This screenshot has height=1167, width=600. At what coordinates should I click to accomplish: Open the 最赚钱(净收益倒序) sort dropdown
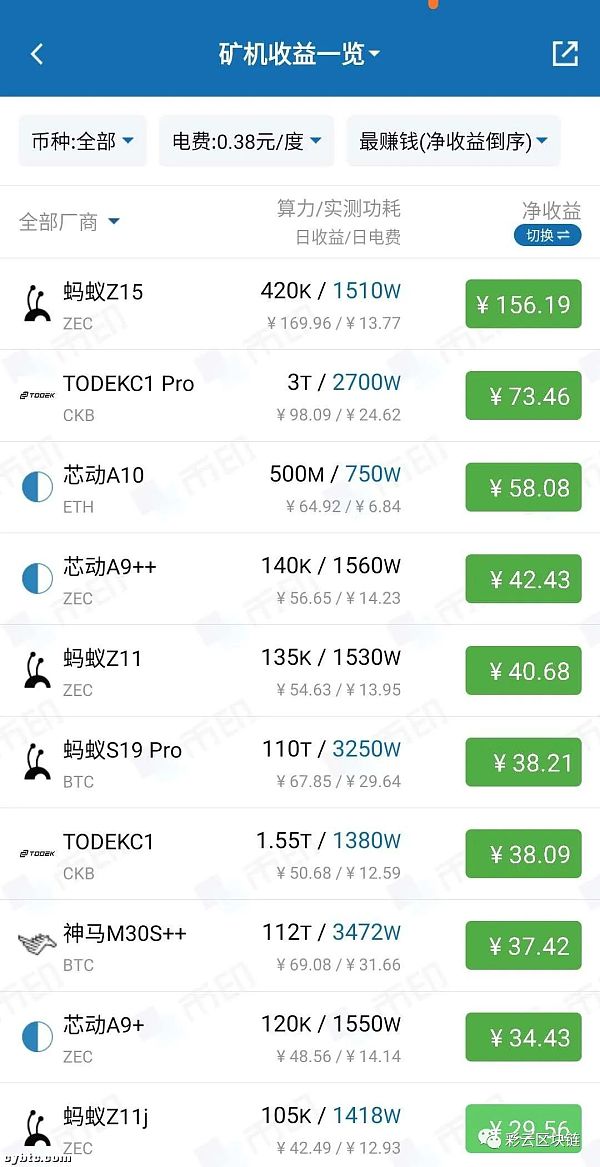click(x=453, y=141)
